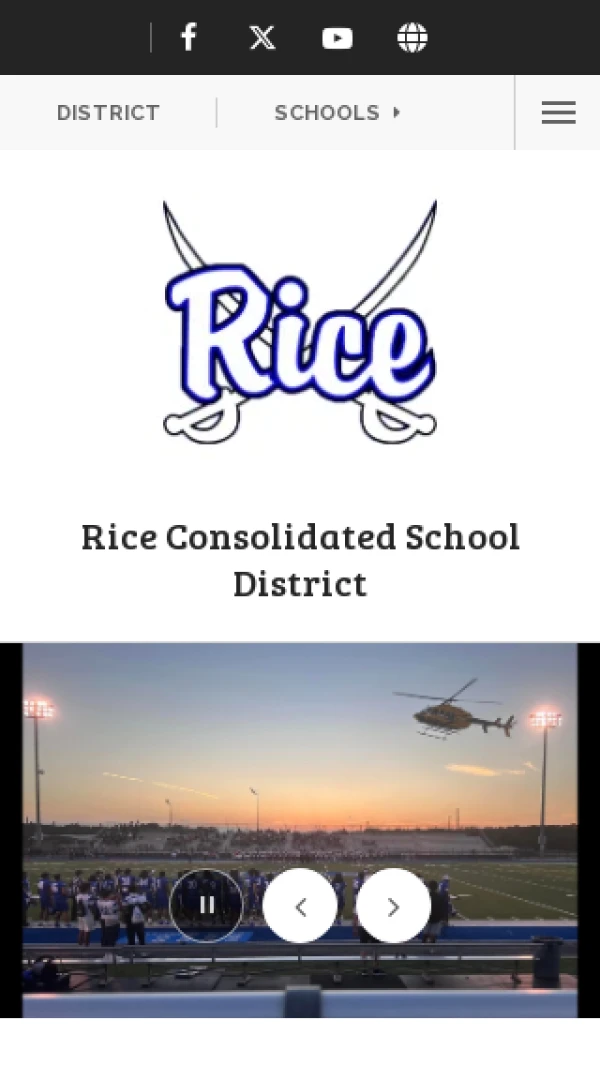Tap the Rice logo to go home
Image resolution: width=600 pixels, height=1065 pixels.
tap(300, 322)
